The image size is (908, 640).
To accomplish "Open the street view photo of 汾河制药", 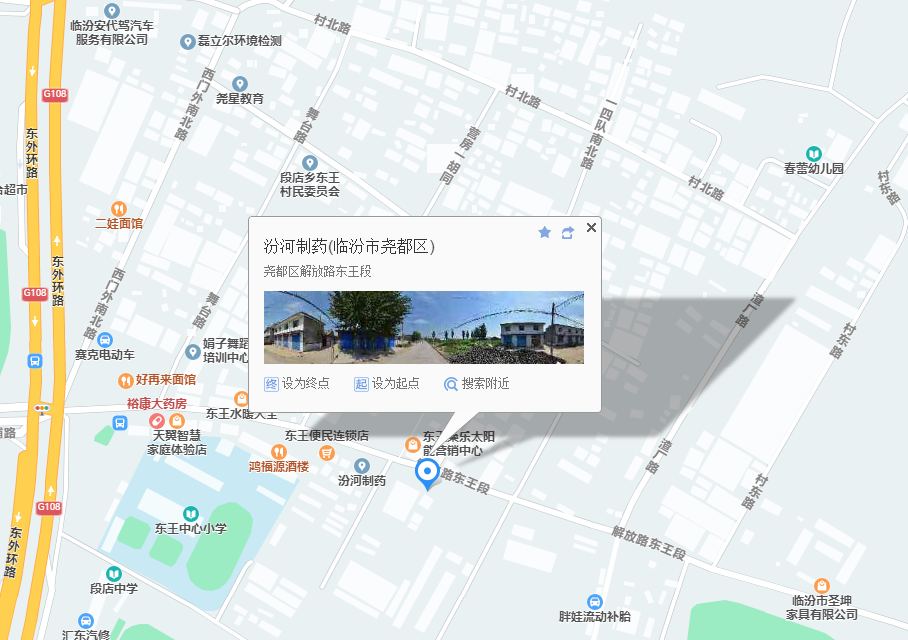I will point(423,327).
